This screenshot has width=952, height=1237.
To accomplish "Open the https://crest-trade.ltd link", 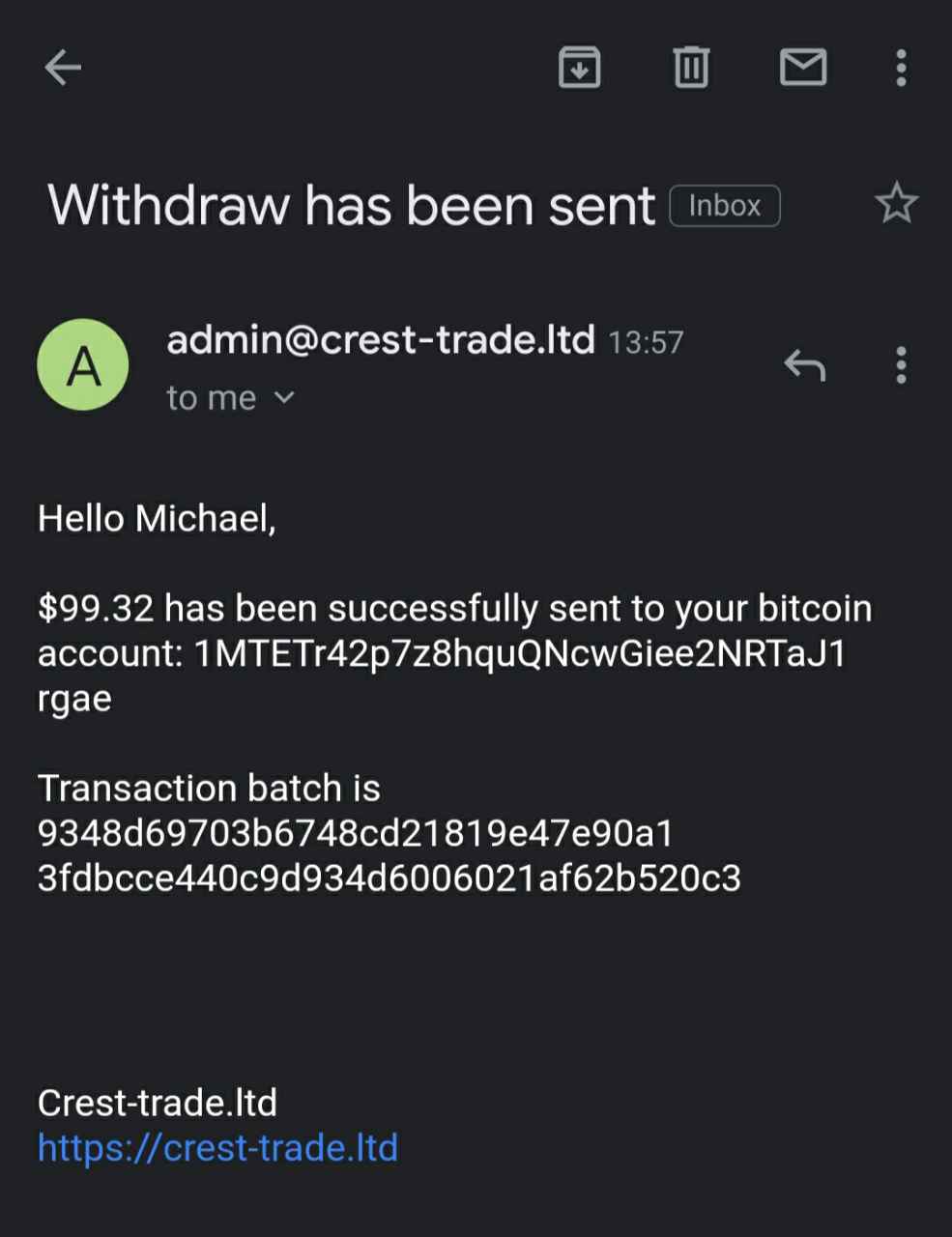I will click(217, 1148).
